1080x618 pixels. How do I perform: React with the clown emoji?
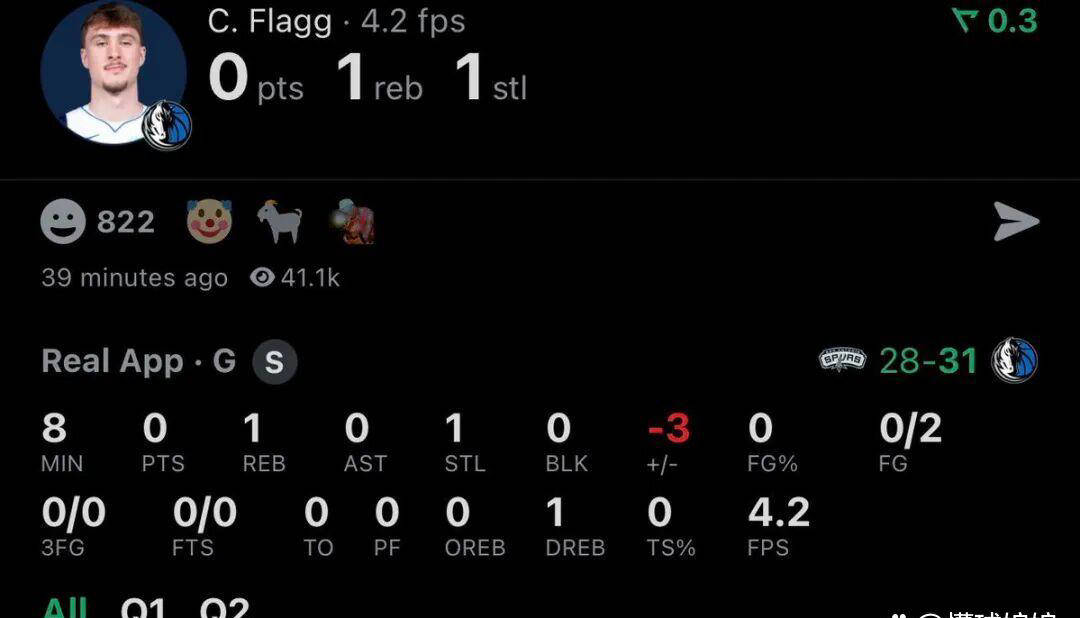coord(209,221)
